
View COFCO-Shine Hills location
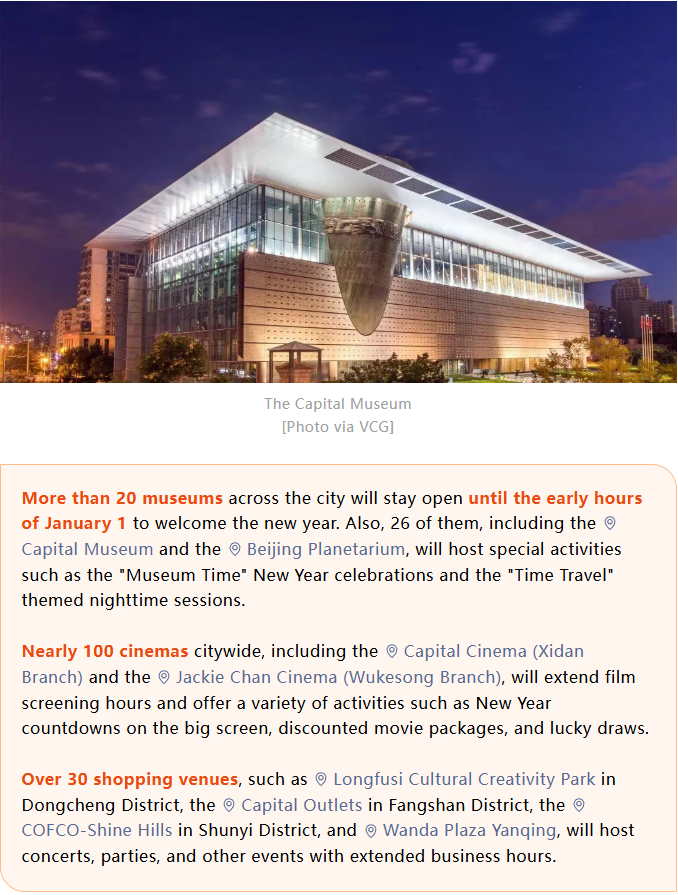[98, 831]
